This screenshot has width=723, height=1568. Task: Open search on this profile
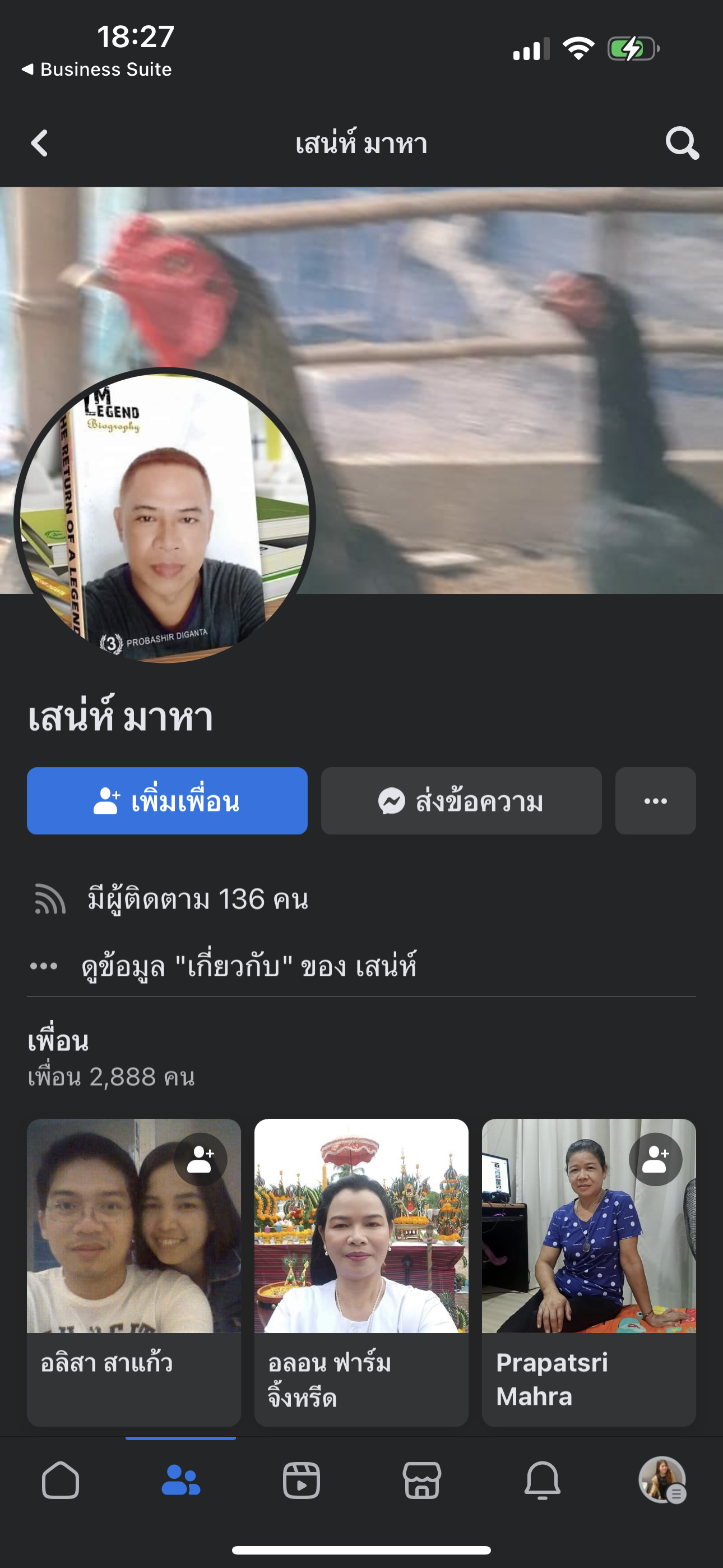[x=682, y=144]
